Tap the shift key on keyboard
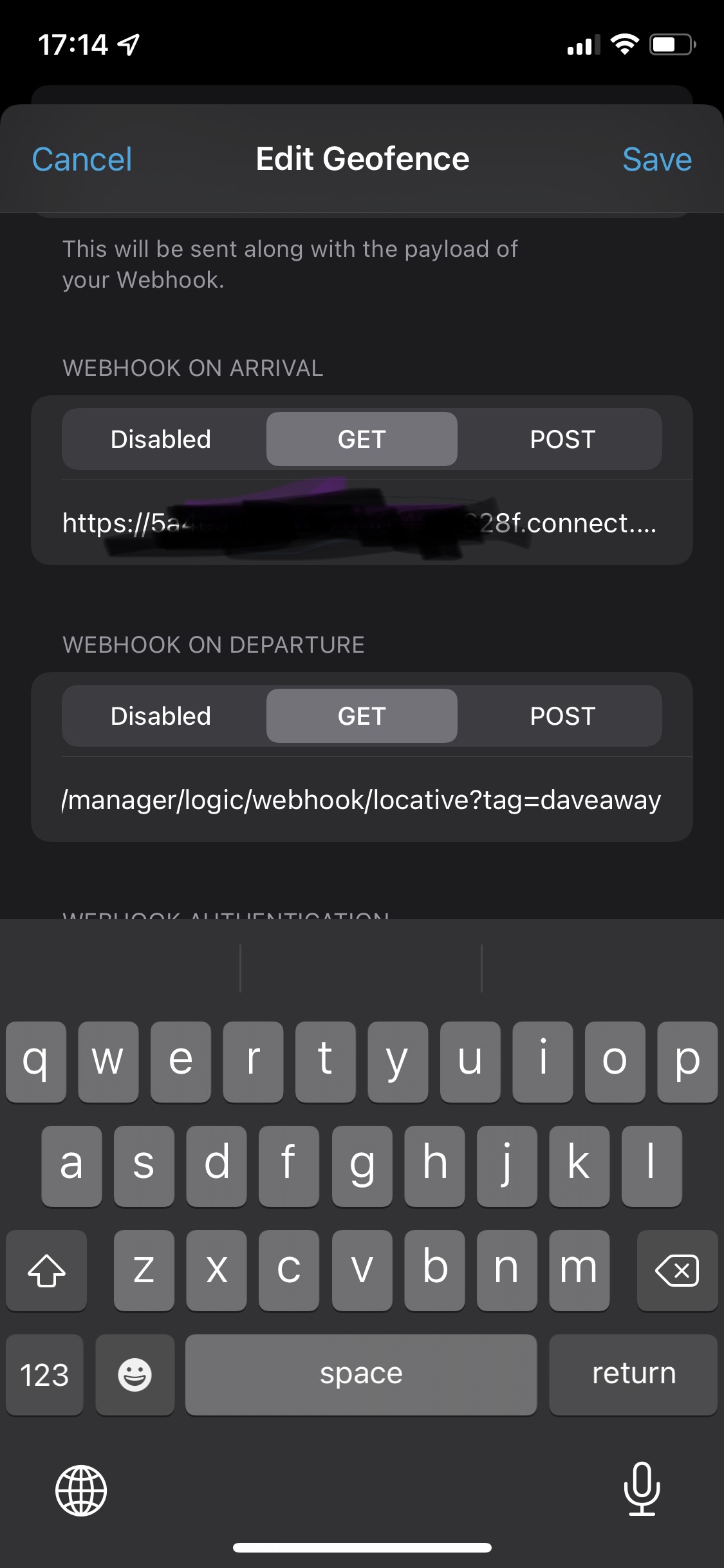 pos(46,1270)
